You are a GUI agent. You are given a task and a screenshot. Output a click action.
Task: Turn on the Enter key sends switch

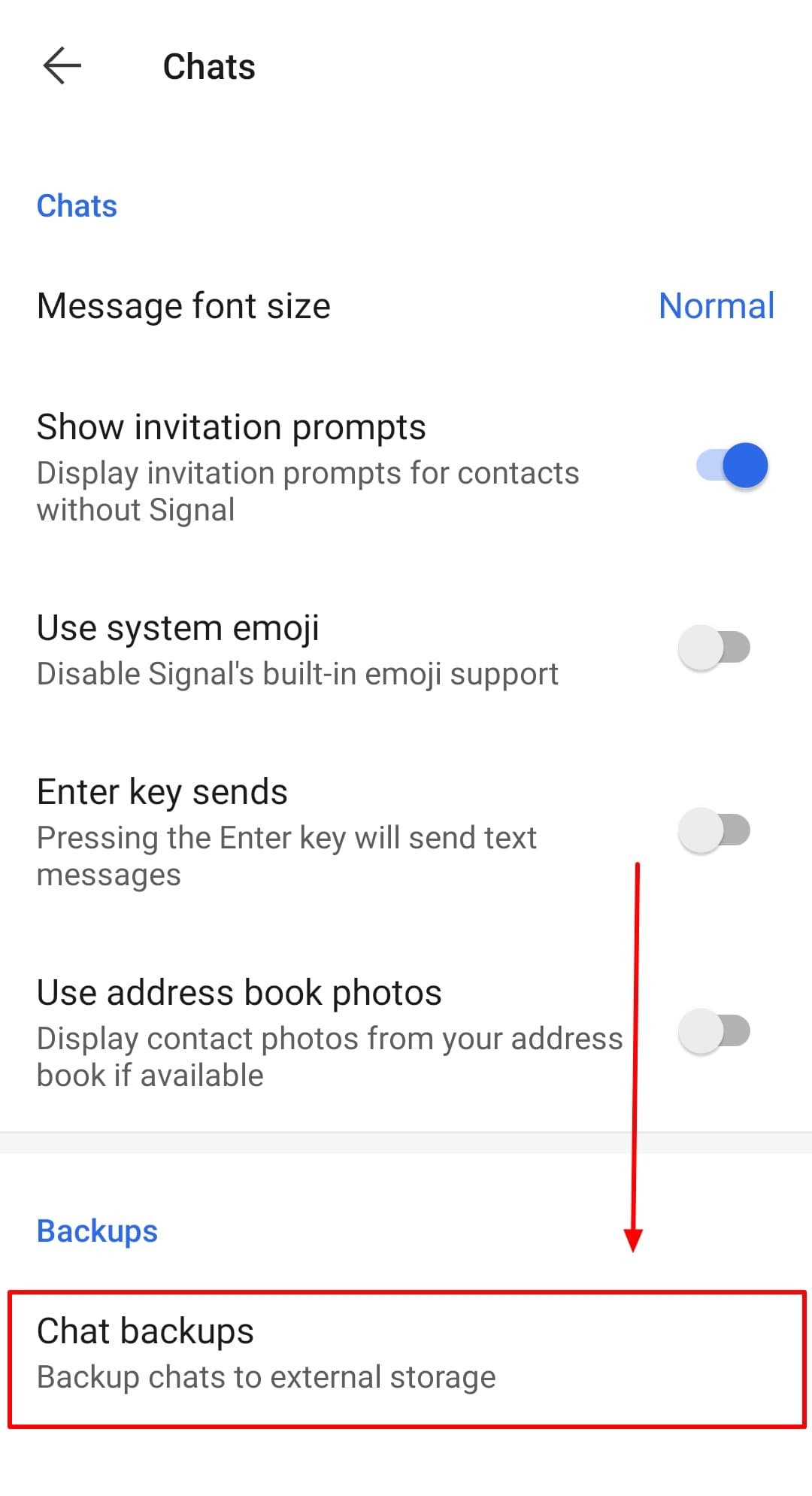click(x=713, y=830)
